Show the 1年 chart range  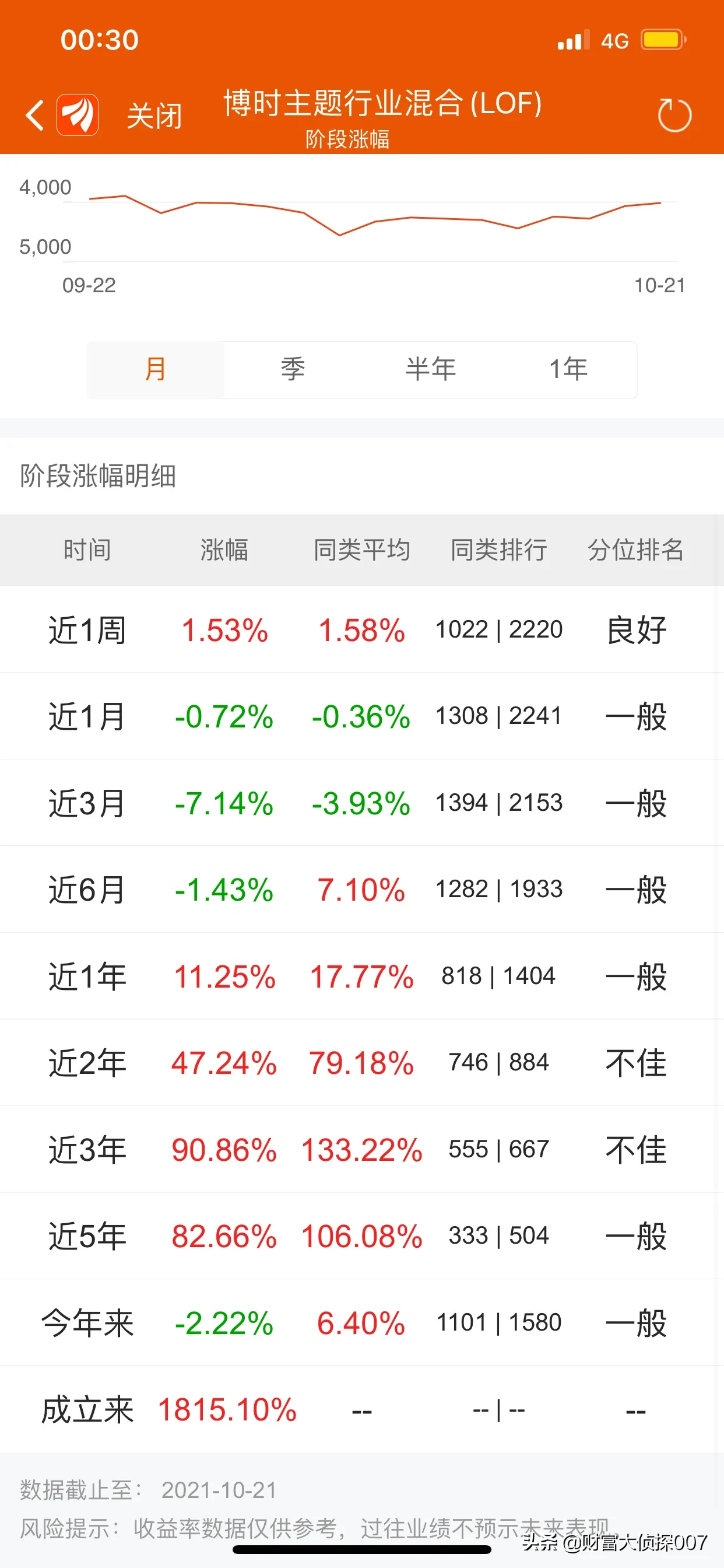pyautogui.click(x=568, y=369)
